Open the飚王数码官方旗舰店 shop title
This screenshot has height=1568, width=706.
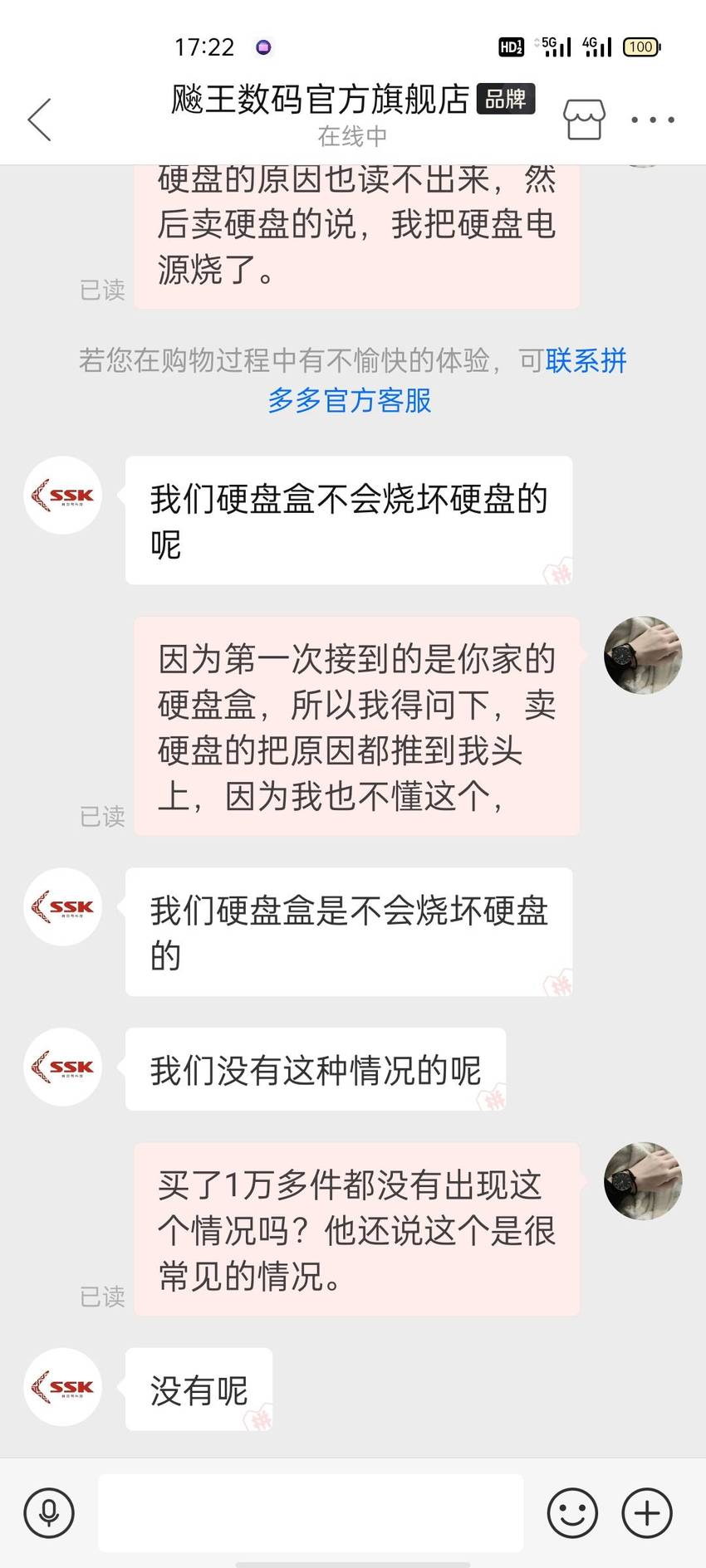click(321, 100)
